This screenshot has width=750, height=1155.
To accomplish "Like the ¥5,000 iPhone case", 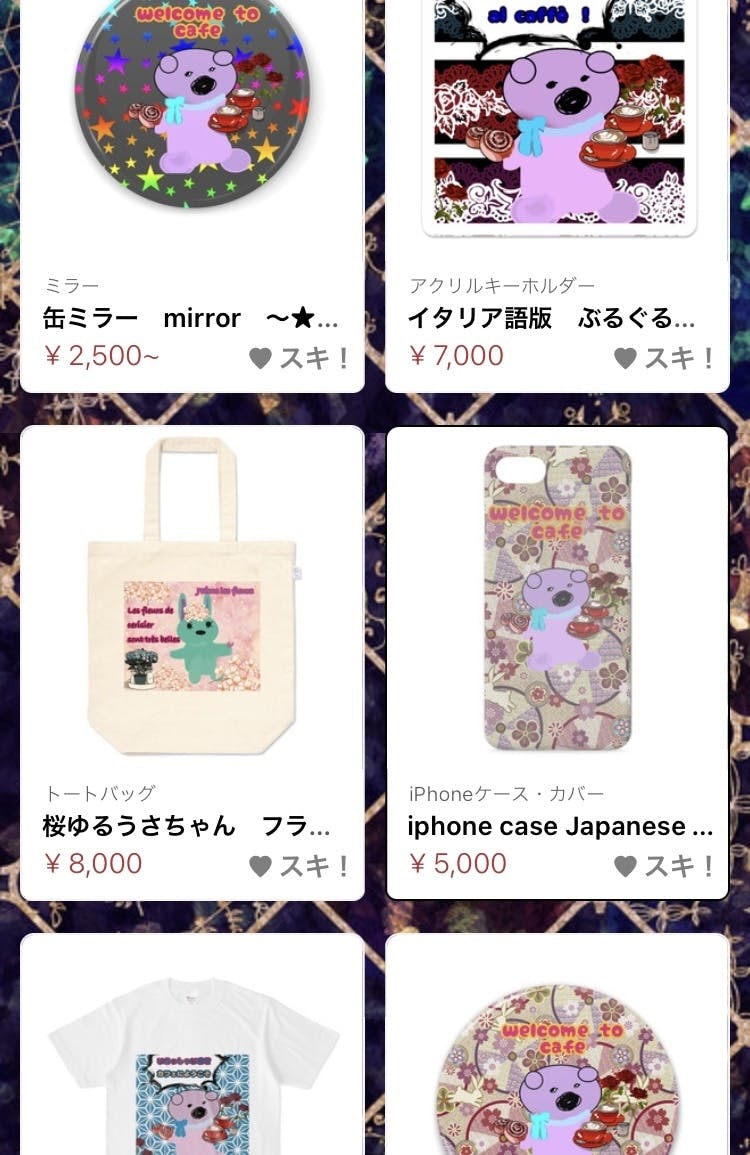I will [664, 866].
